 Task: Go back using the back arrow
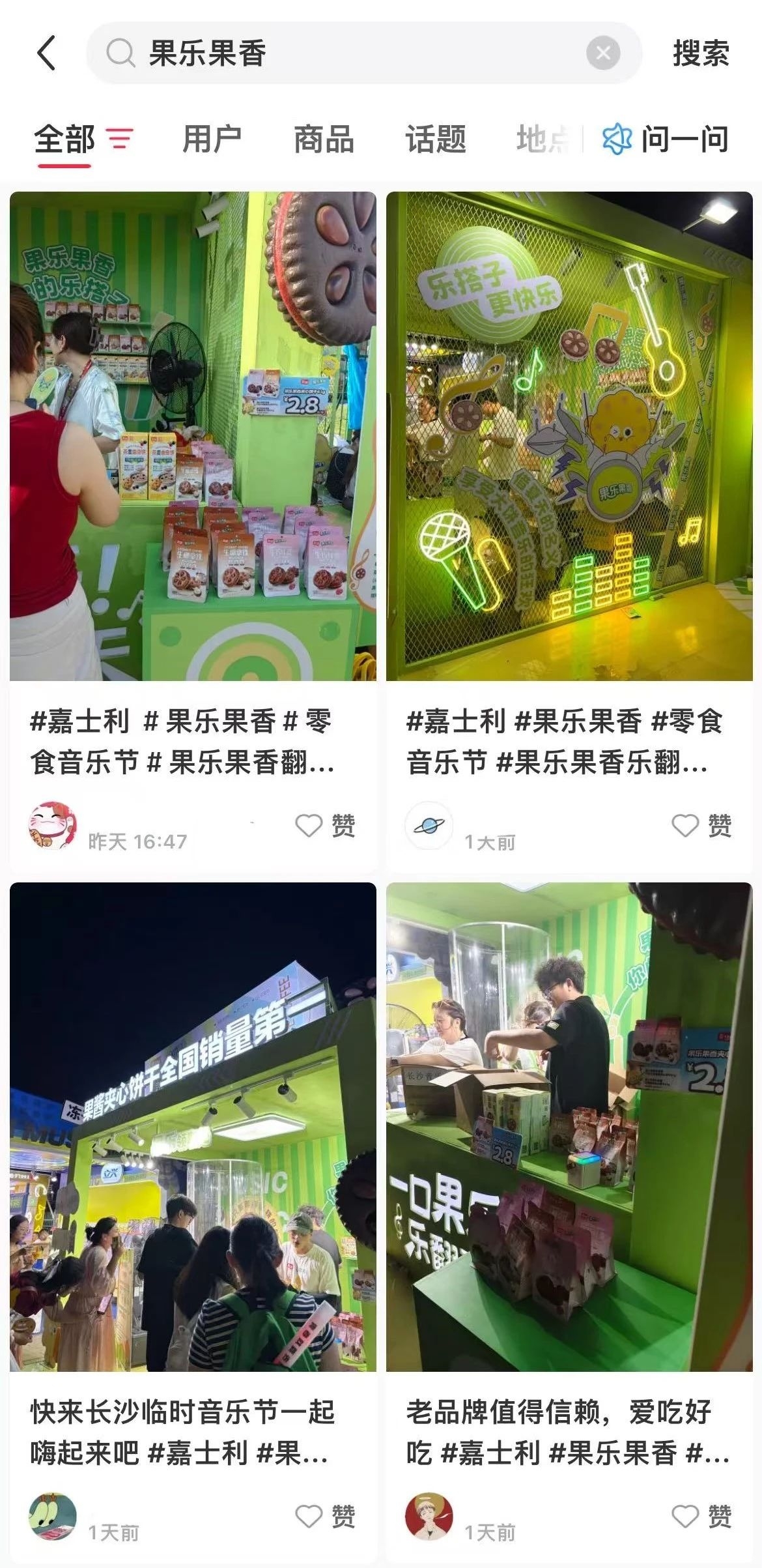tap(46, 53)
